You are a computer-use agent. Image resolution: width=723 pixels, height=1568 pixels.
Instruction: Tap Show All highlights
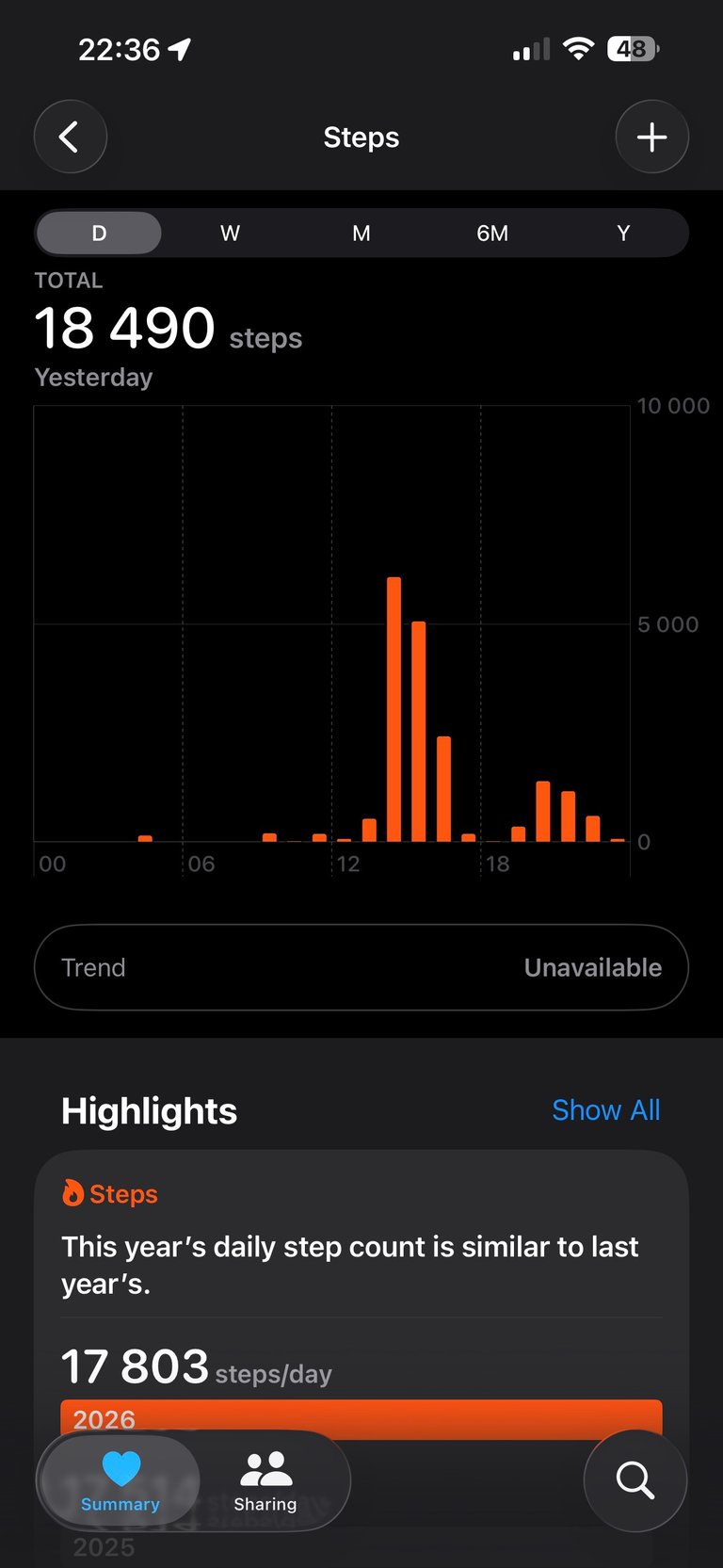pyautogui.click(x=605, y=1110)
